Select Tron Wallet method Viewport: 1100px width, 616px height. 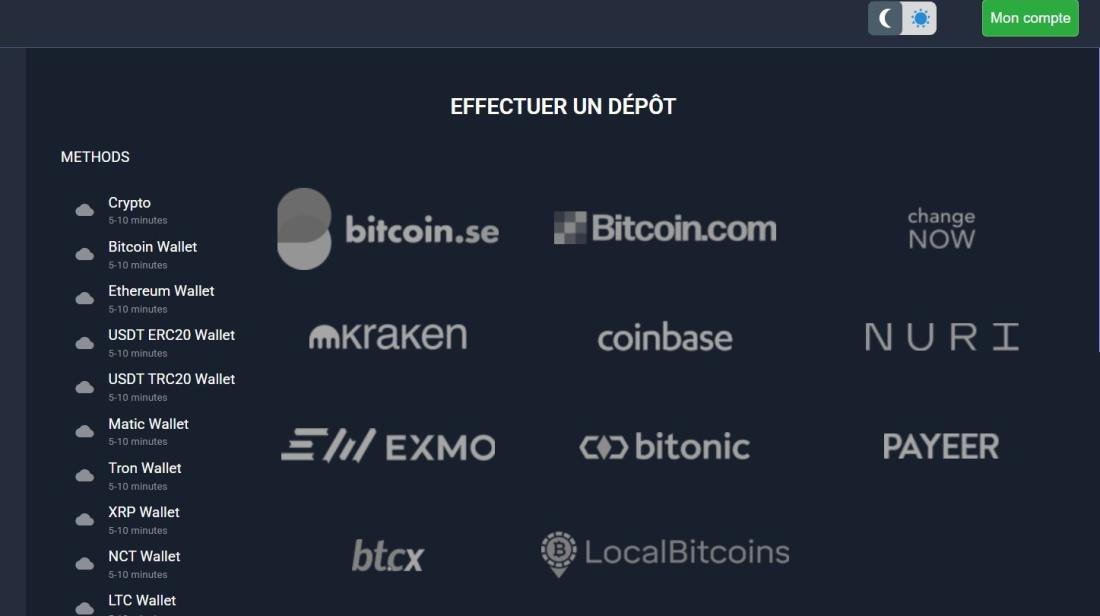[x=145, y=468]
